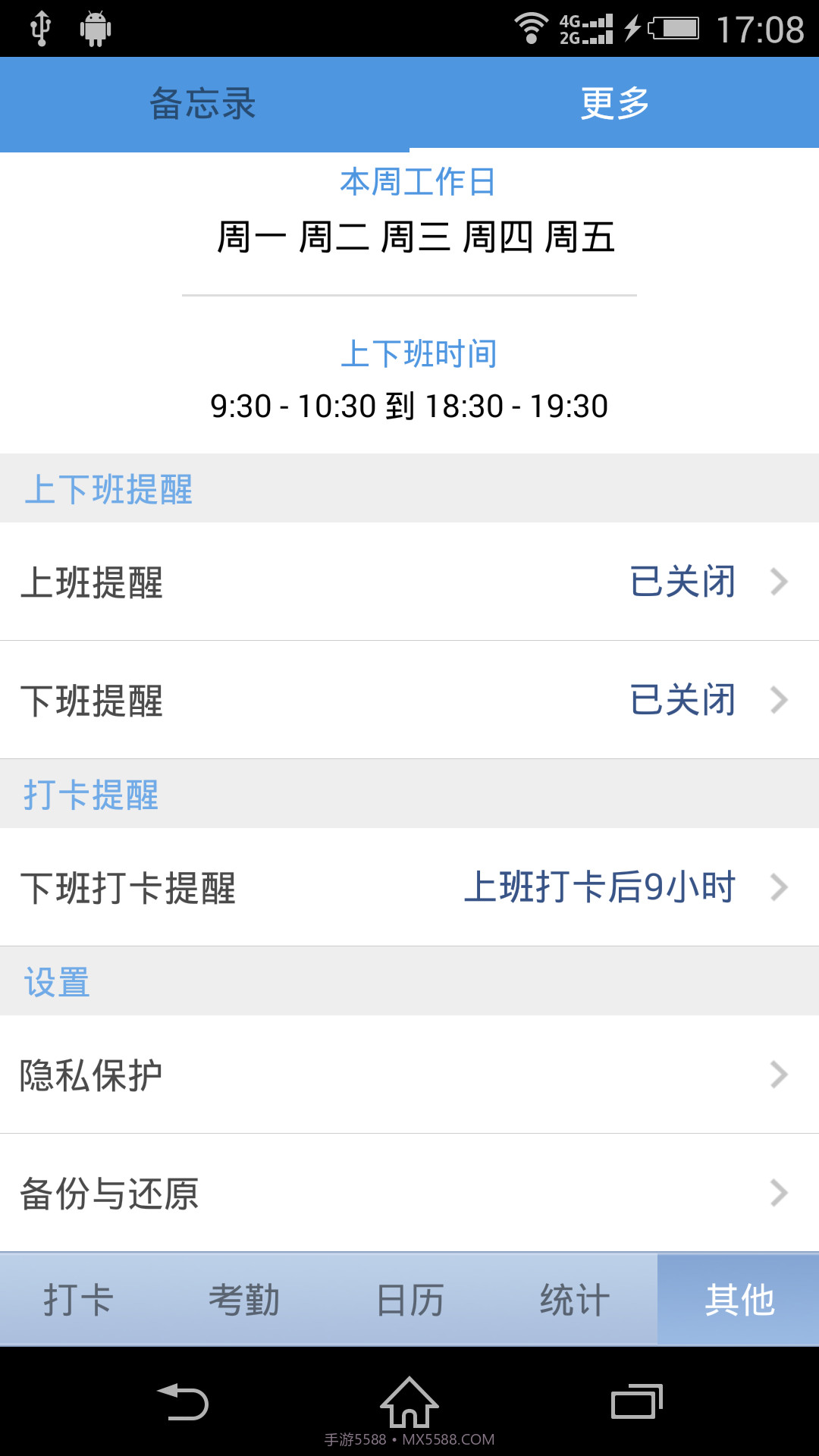Open the 统计 statistics view

click(x=574, y=1298)
